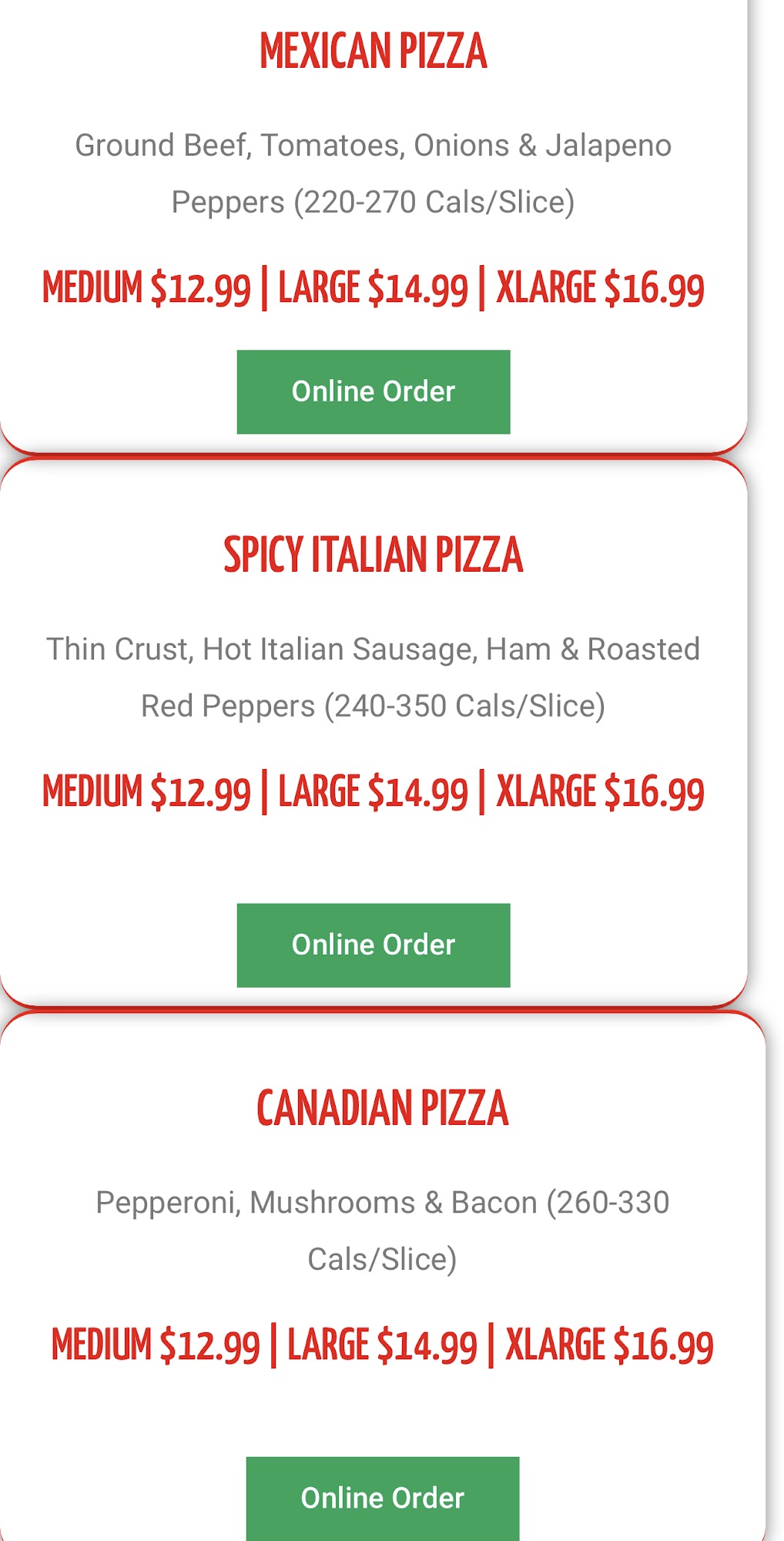Select Online Order under Canadian Pizza
This screenshot has height=1541, width=784.
(383, 1498)
